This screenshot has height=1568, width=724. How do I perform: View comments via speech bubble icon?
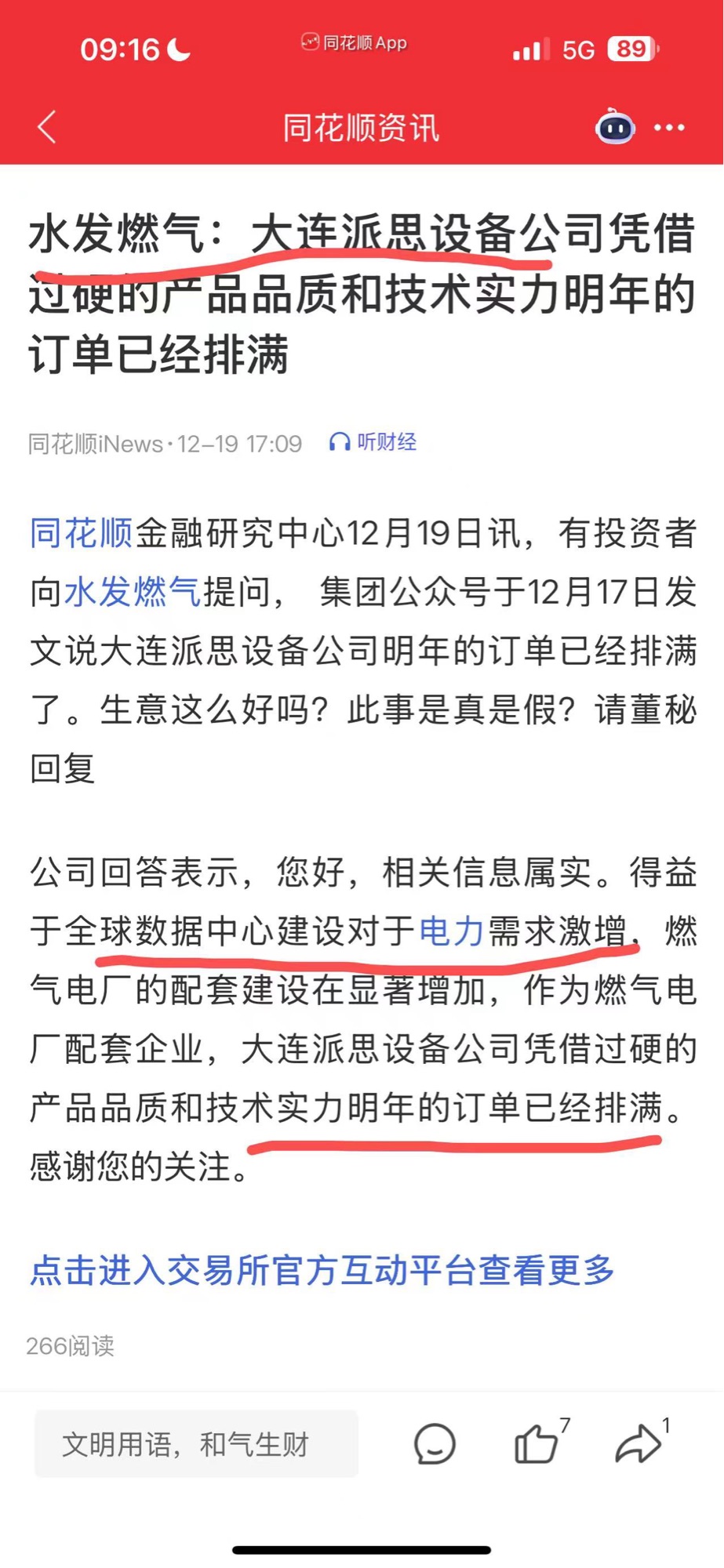(x=434, y=1444)
